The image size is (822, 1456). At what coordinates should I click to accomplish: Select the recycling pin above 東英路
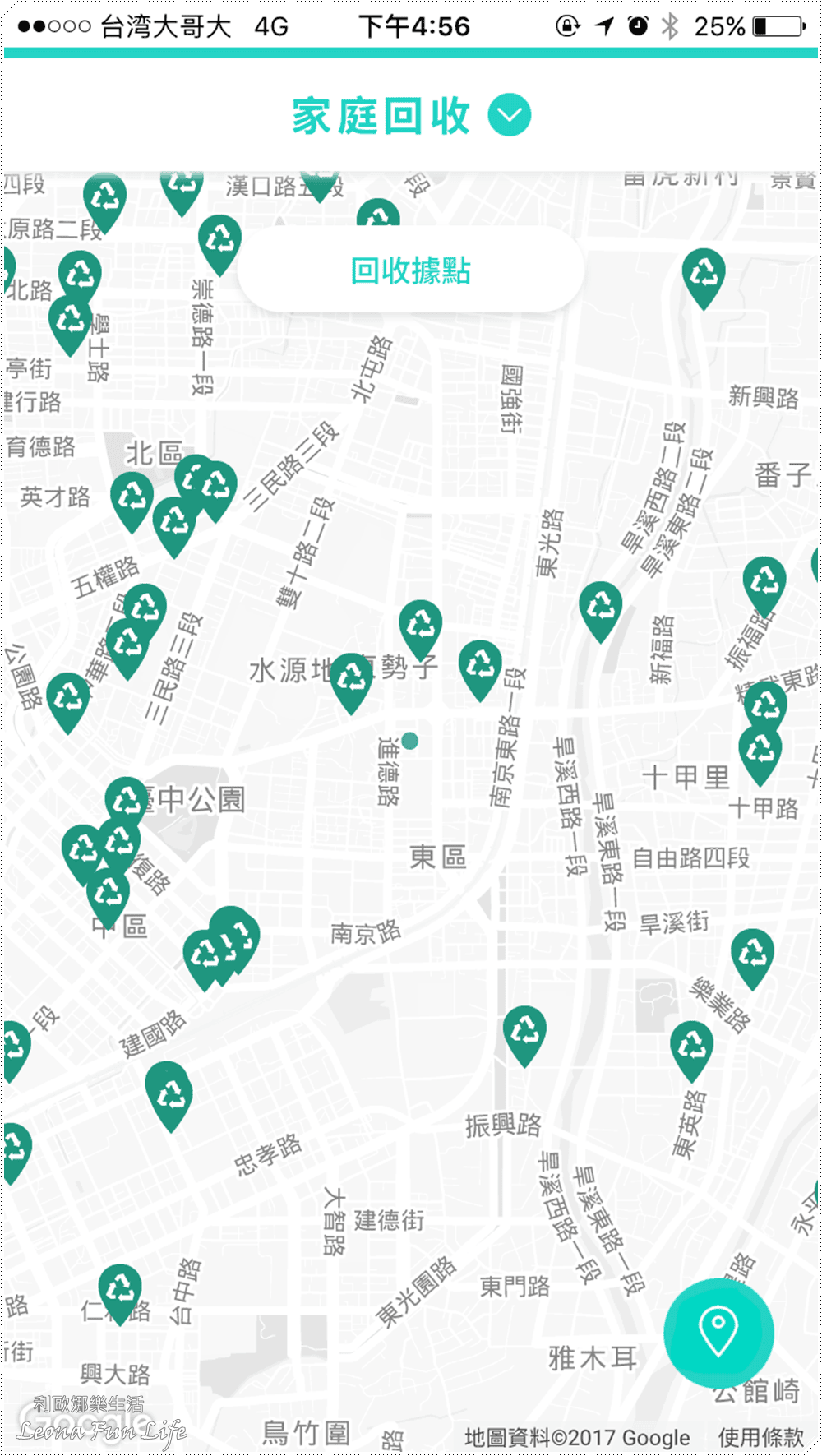tap(691, 1047)
